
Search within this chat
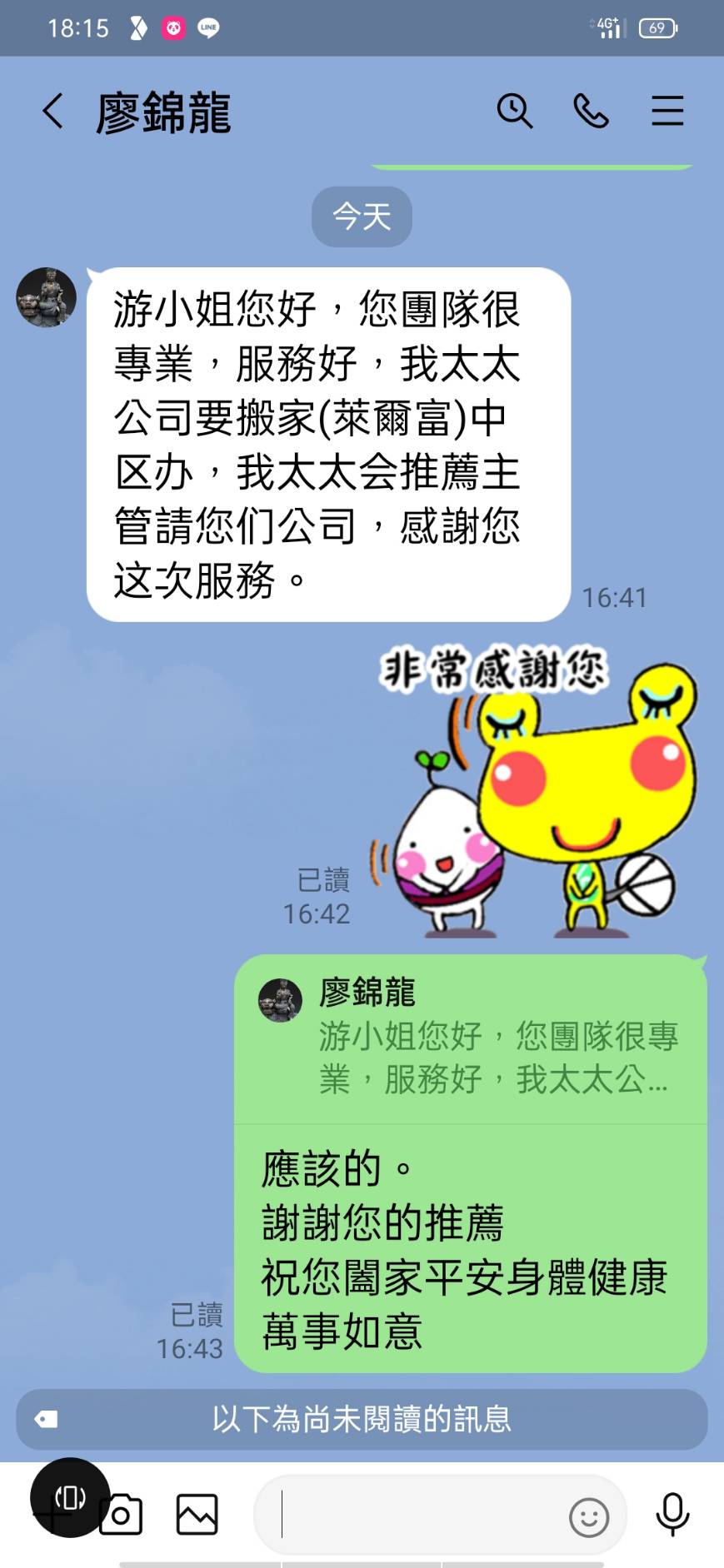pyautogui.click(x=514, y=111)
